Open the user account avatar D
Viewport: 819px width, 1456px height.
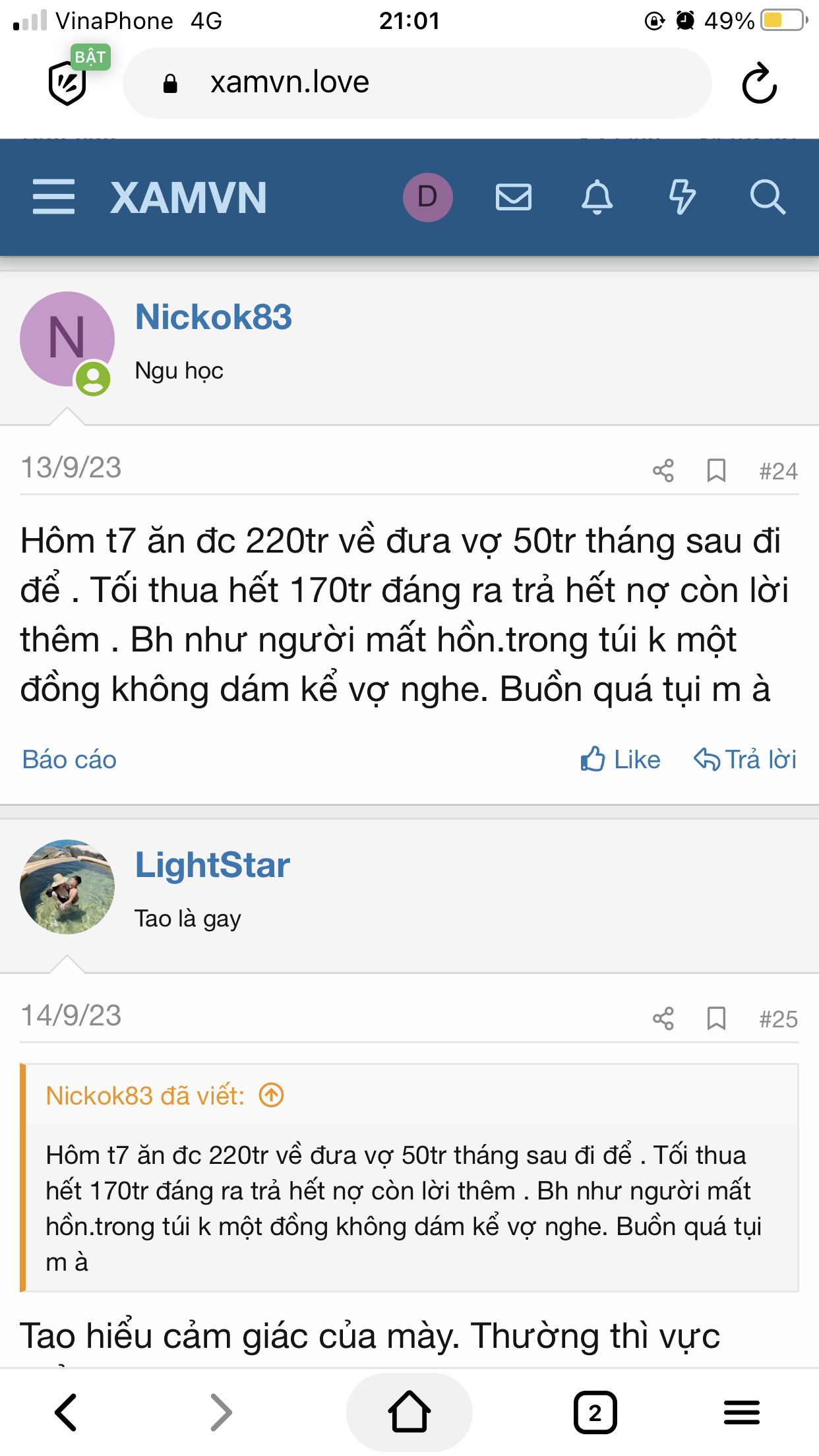coord(427,197)
